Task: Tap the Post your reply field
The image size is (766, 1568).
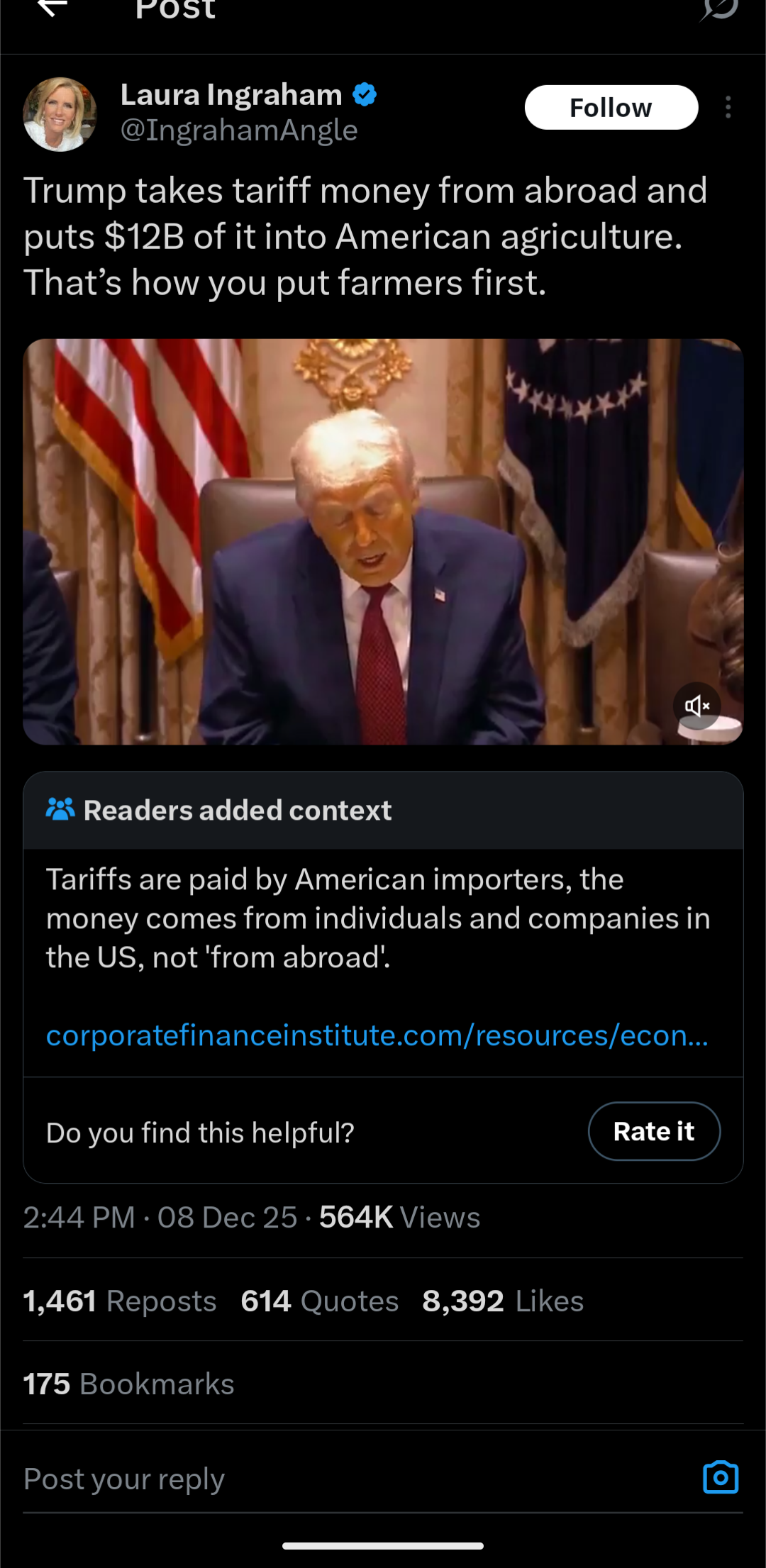Action: [284, 1479]
